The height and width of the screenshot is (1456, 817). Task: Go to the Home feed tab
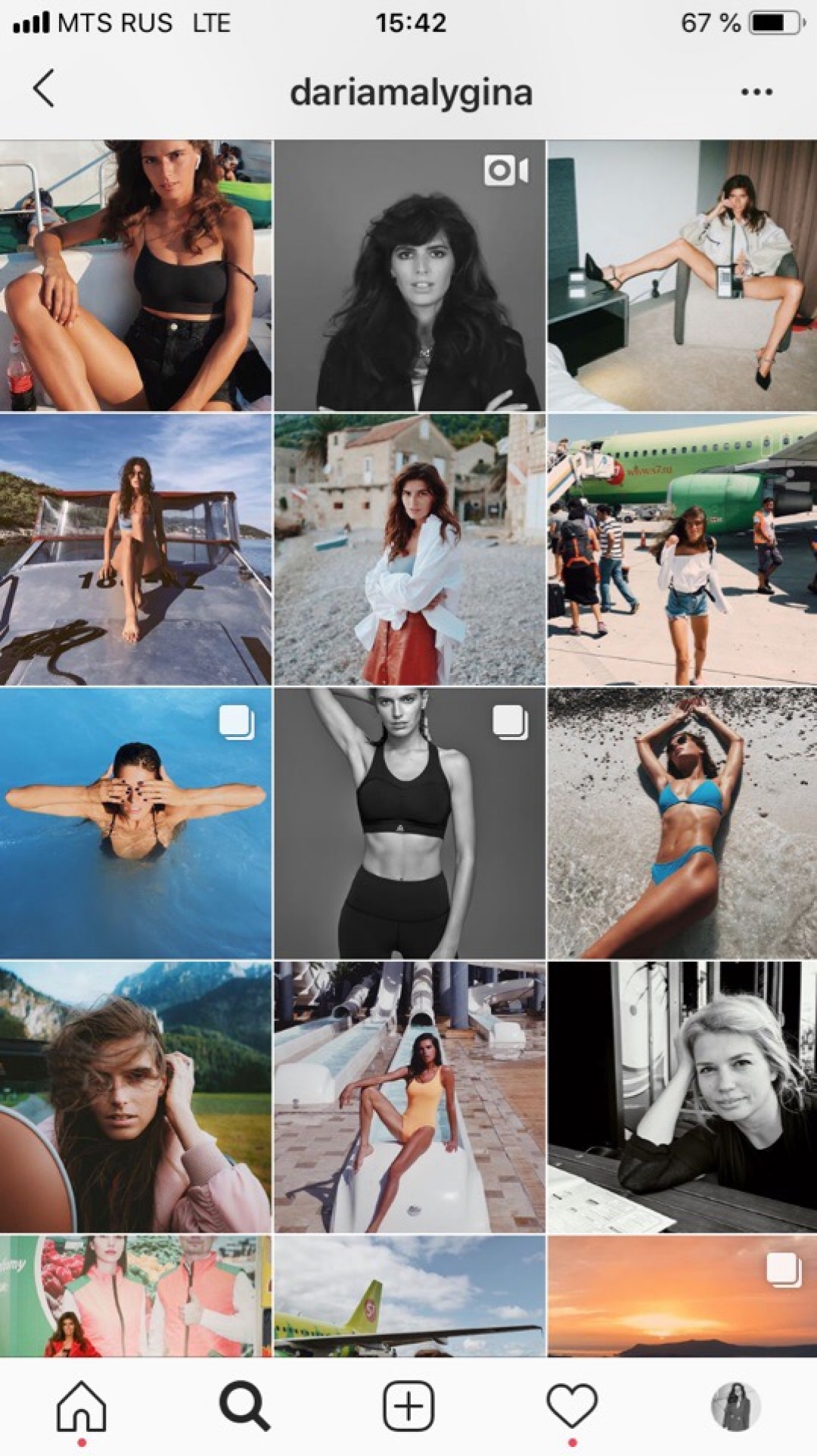coord(82,1406)
